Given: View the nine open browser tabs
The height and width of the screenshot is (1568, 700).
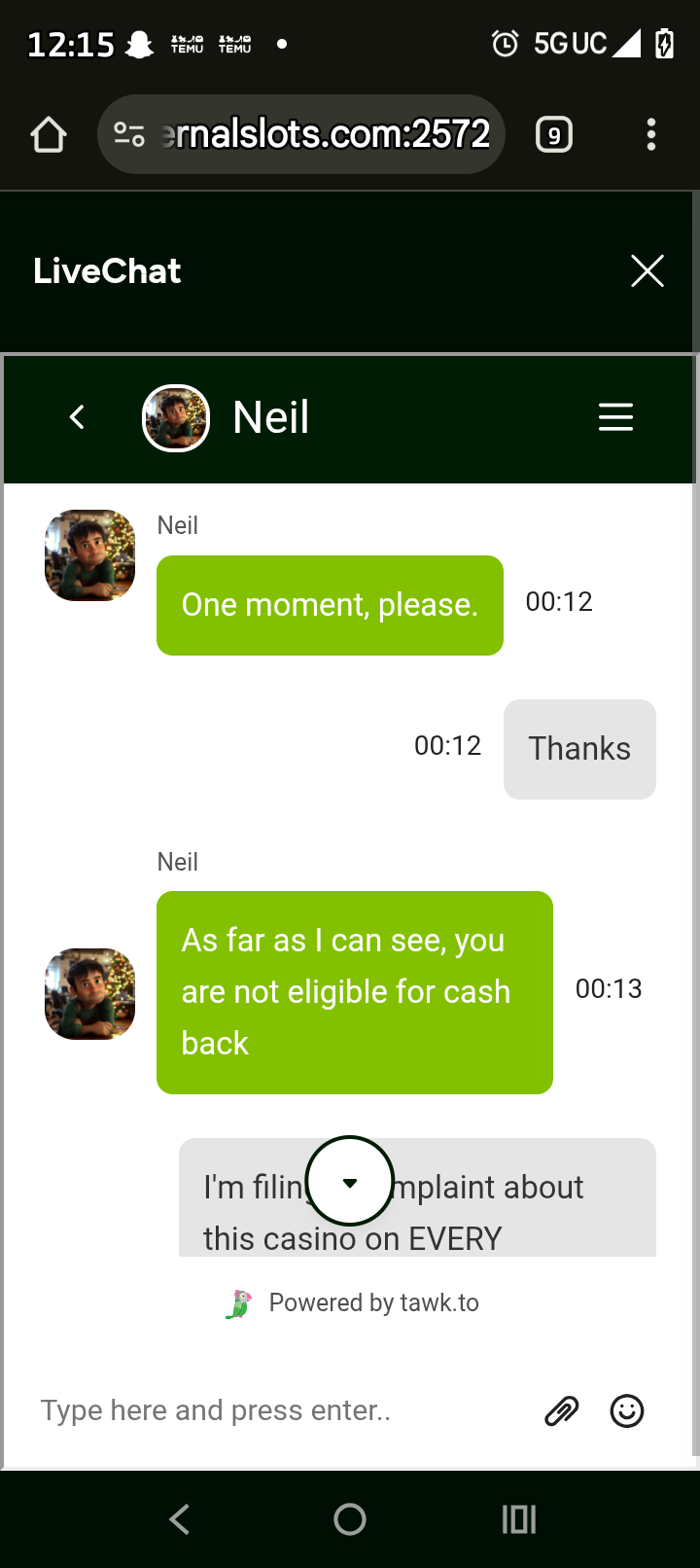Looking at the screenshot, I should (554, 134).
